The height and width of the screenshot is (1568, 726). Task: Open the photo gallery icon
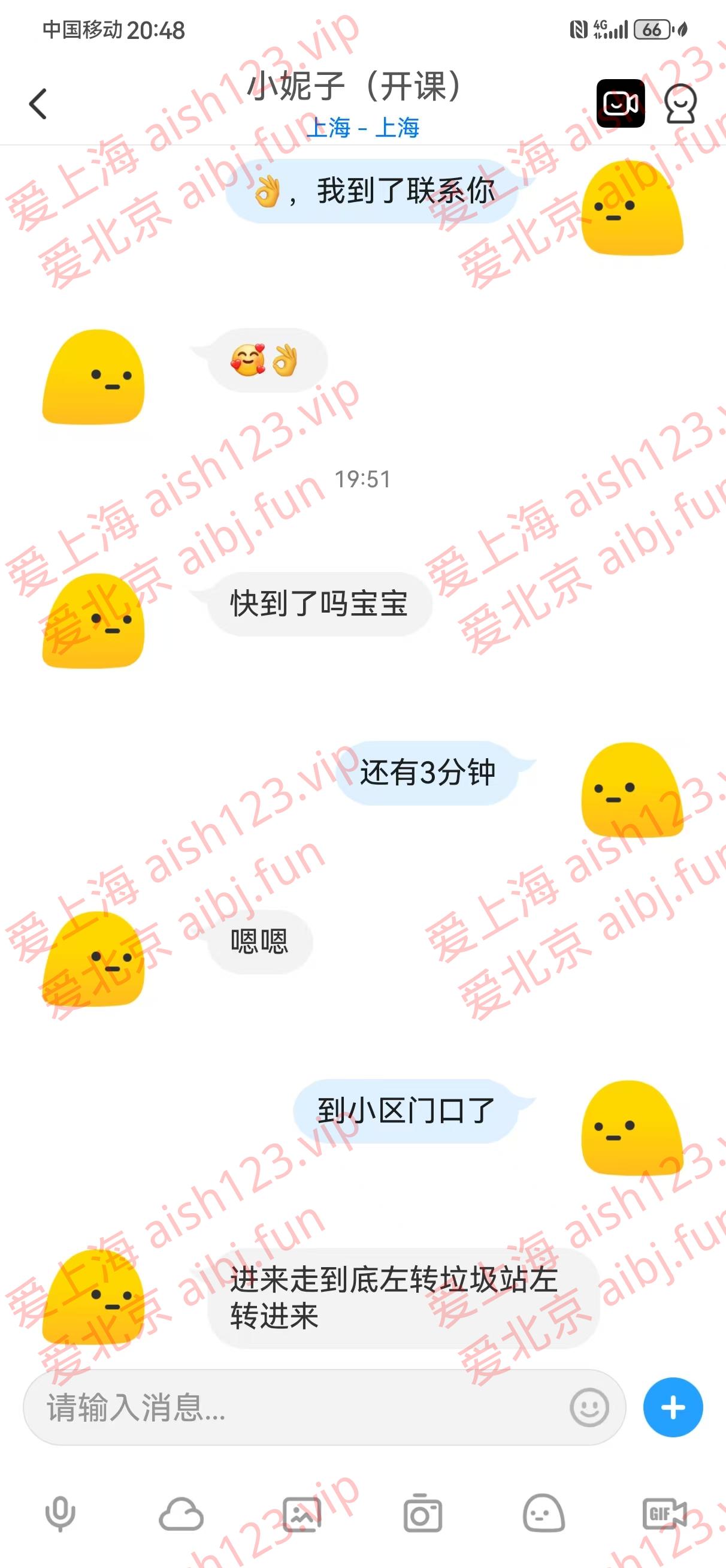click(x=302, y=1513)
